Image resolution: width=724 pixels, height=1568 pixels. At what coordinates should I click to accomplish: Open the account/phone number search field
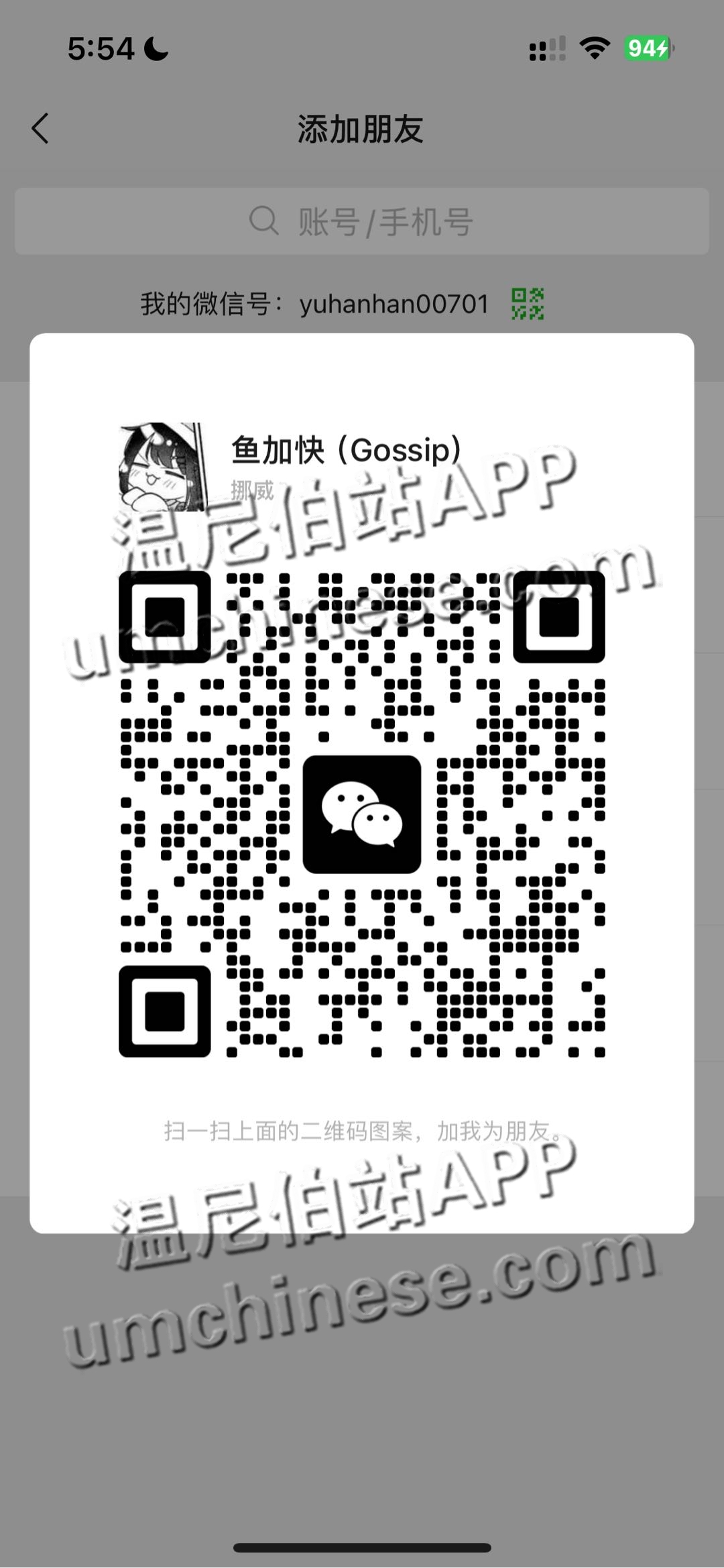tap(362, 221)
